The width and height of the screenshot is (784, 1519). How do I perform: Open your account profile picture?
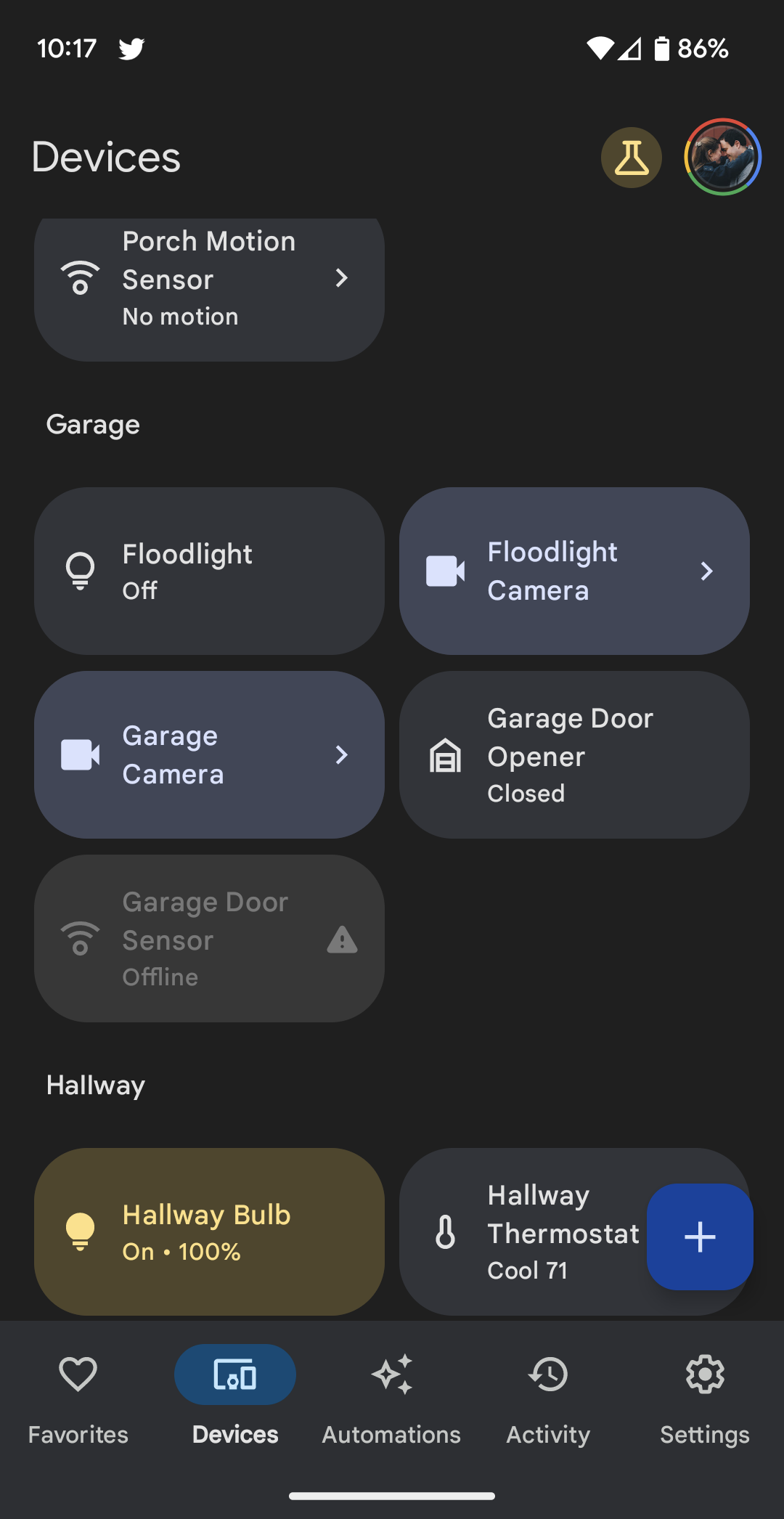coord(722,155)
